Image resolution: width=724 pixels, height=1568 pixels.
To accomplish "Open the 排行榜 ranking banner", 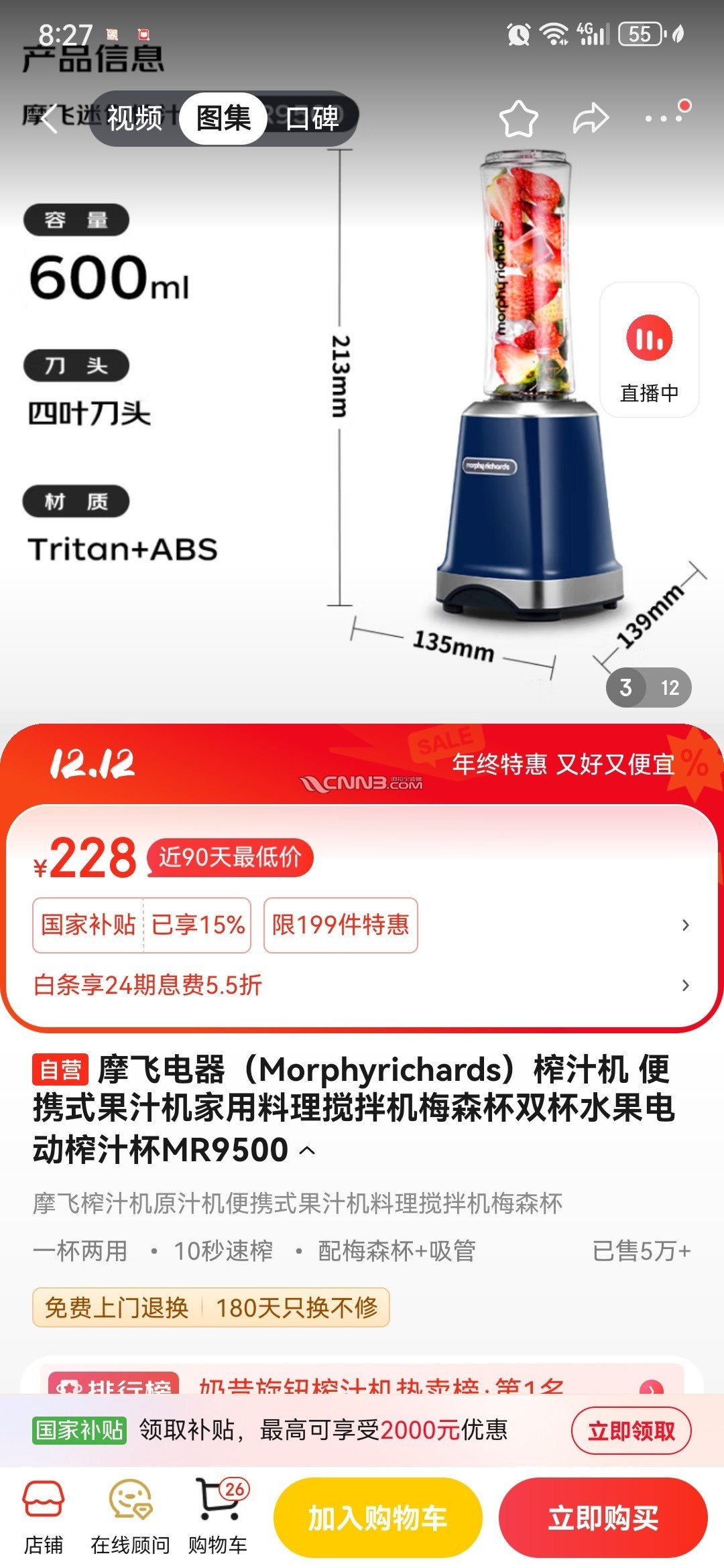I will [362, 1382].
